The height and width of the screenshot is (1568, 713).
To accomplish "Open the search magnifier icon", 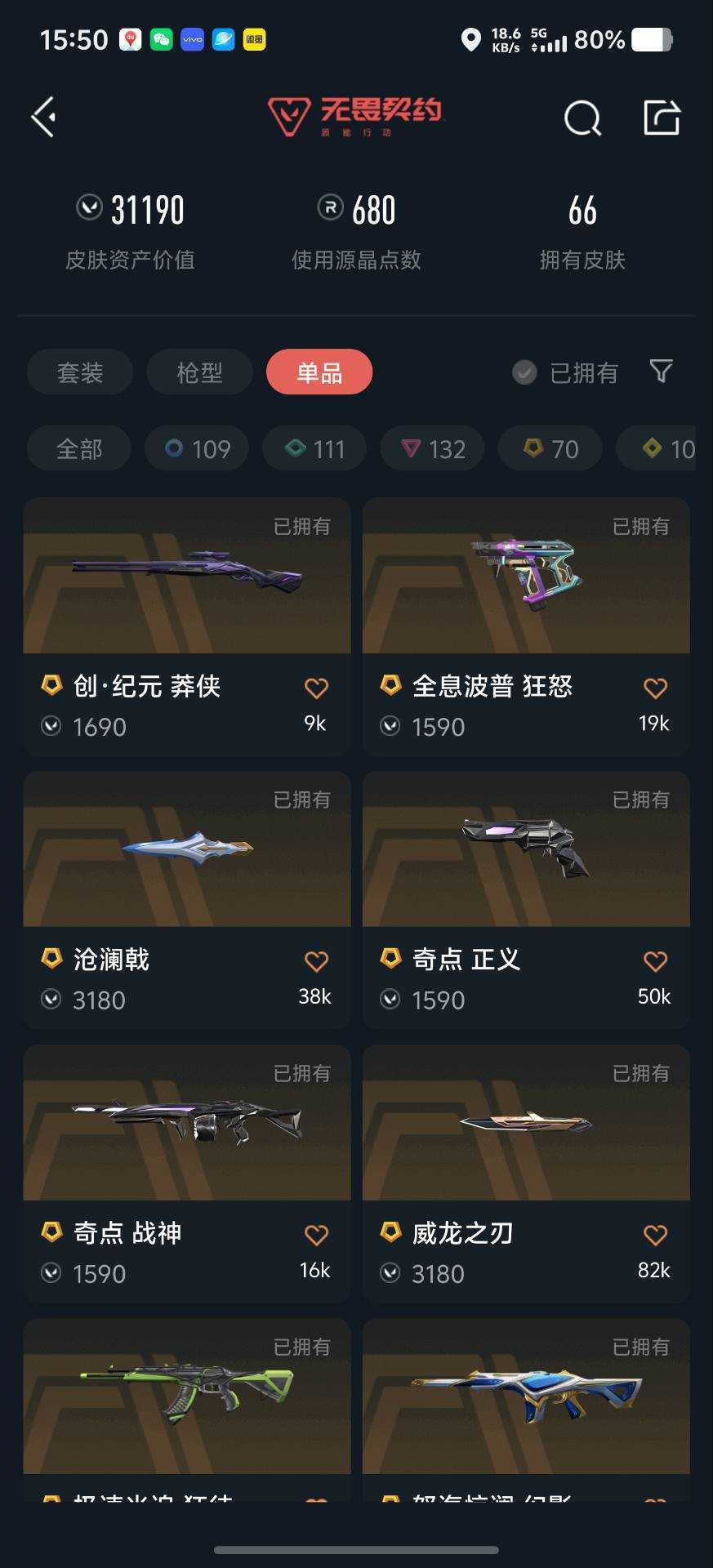I will (x=582, y=118).
